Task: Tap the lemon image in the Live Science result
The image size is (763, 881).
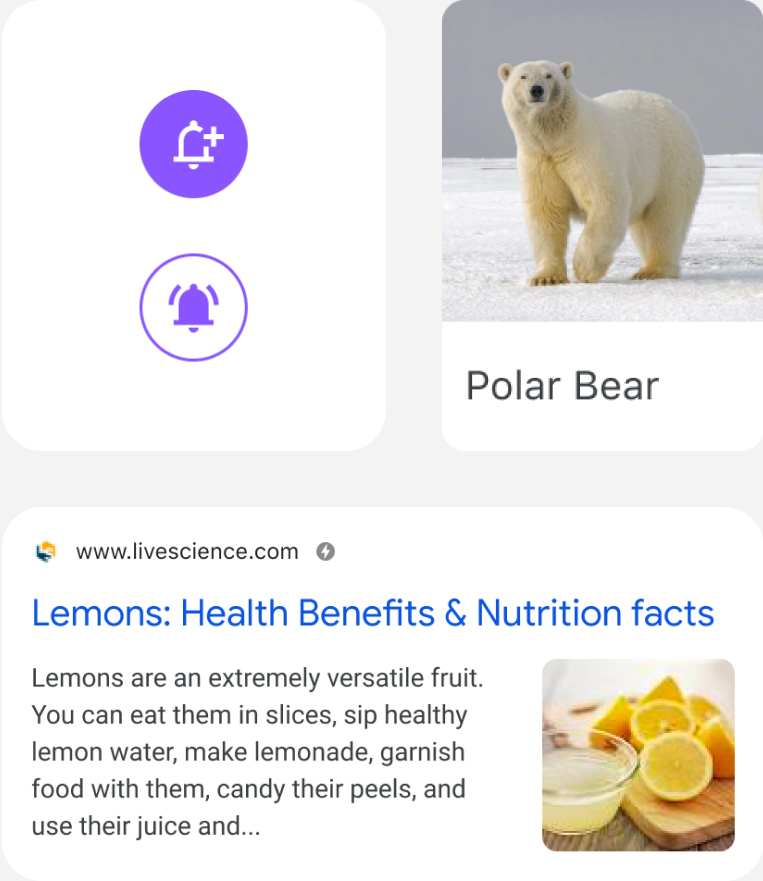Action: point(638,755)
